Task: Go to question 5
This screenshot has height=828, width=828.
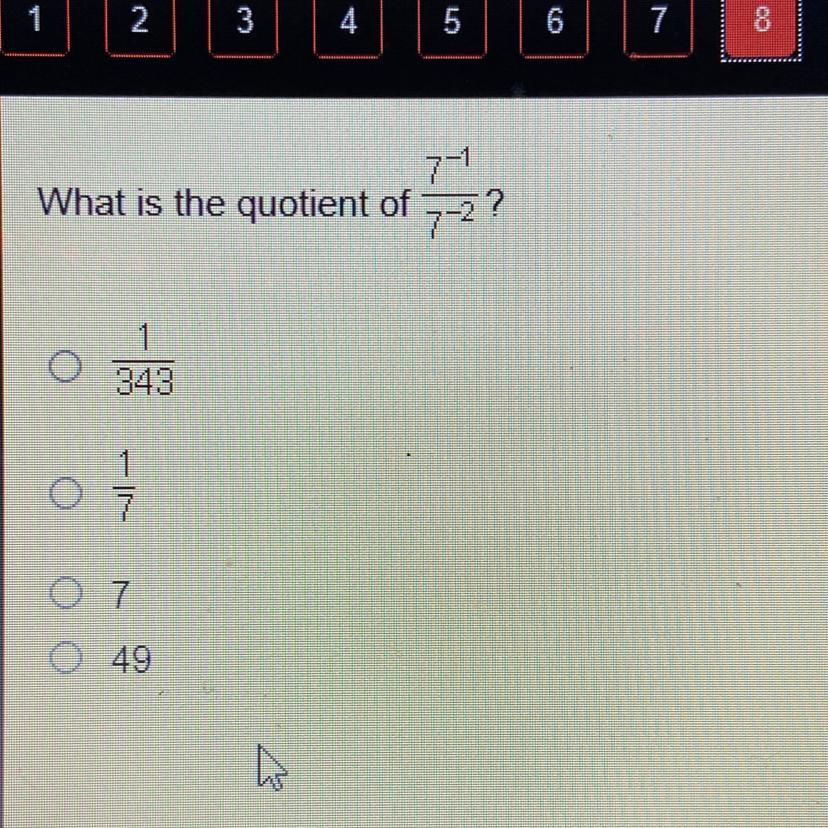Action: 451,24
